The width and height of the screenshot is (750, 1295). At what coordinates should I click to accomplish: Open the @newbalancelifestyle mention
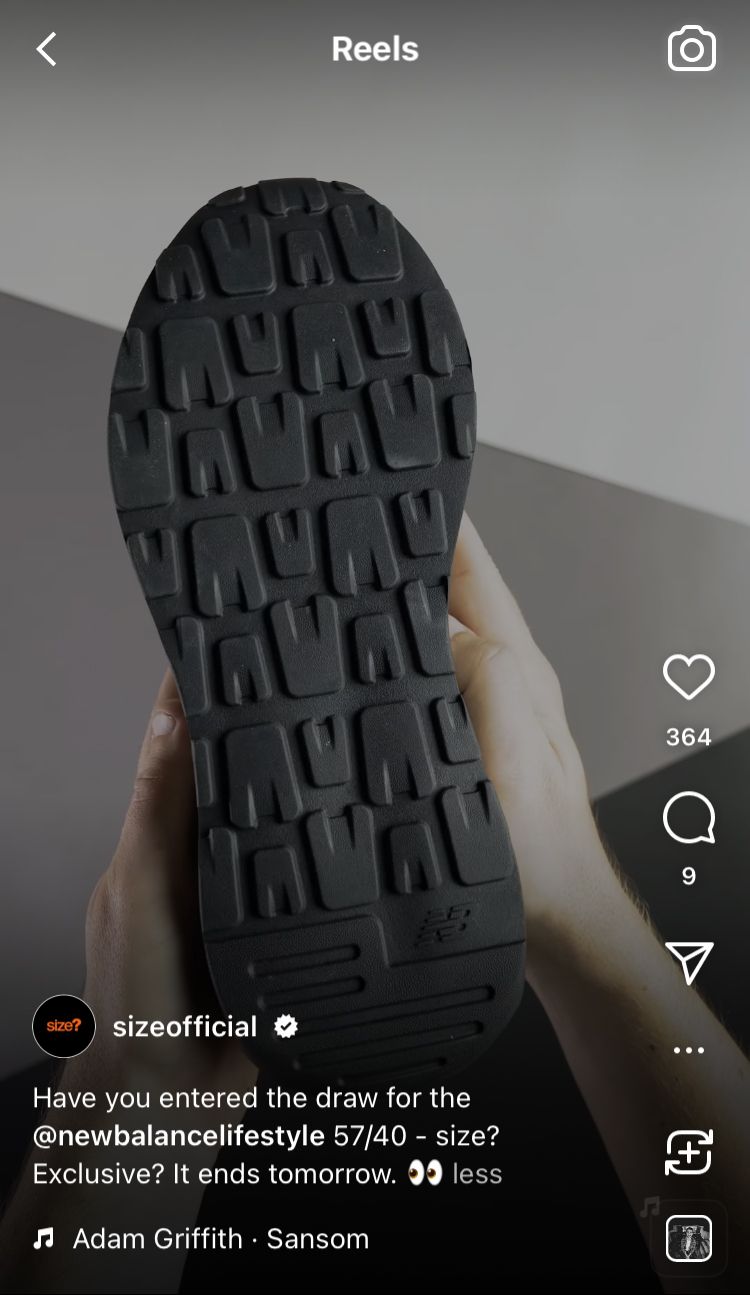click(x=178, y=1136)
